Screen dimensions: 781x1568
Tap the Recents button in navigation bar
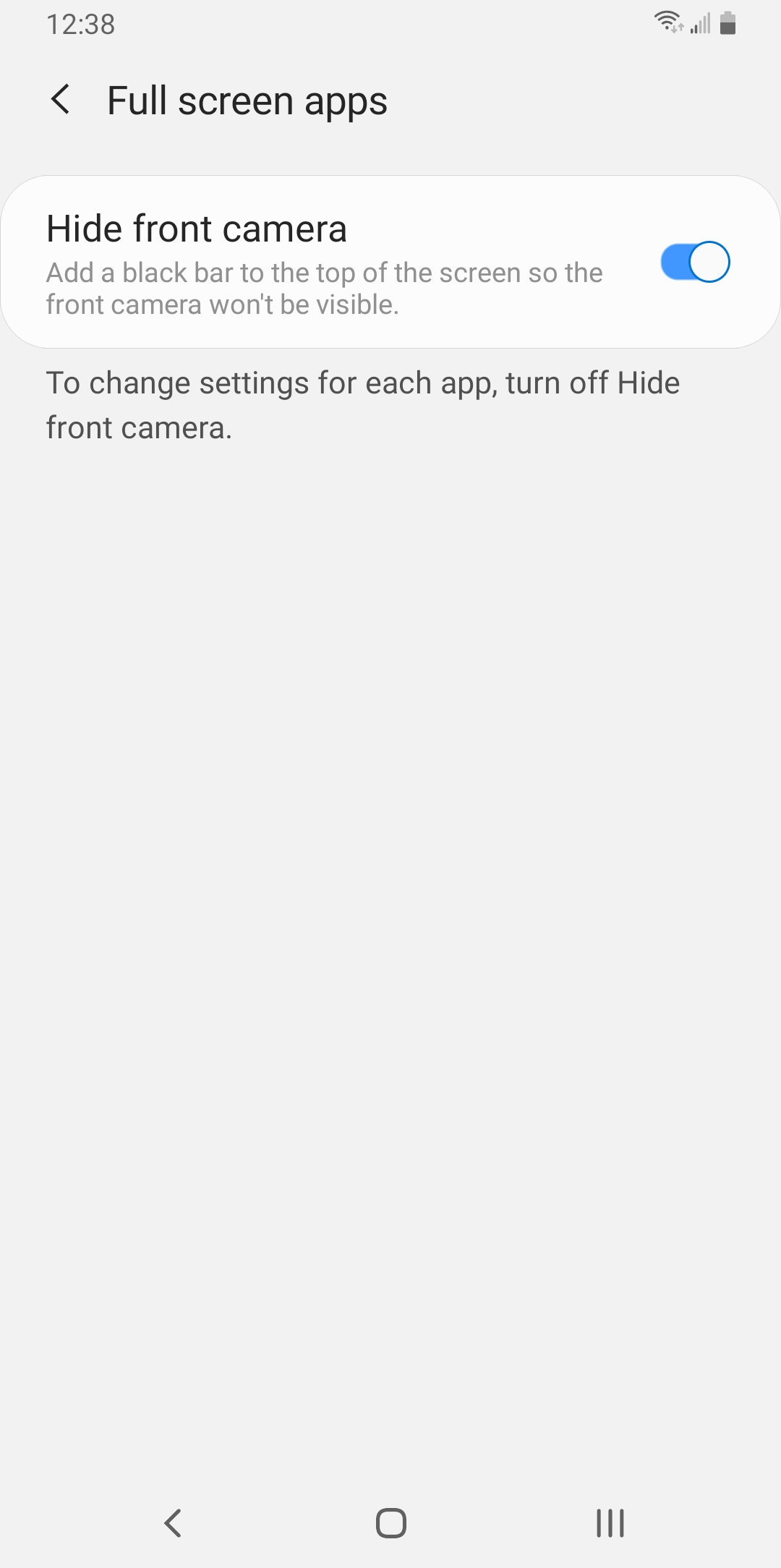tap(609, 1523)
